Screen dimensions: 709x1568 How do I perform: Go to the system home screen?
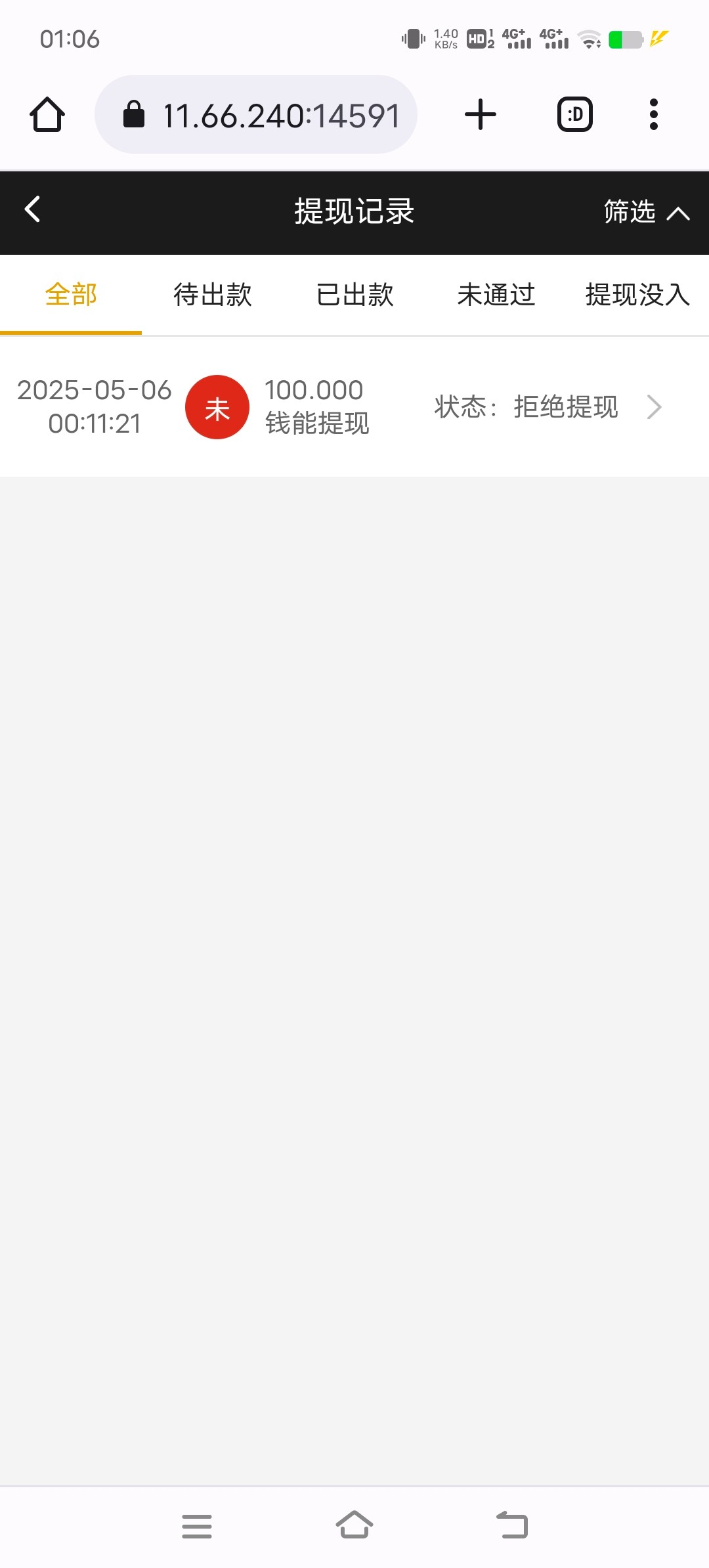pyautogui.click(x=354, y=1525)
